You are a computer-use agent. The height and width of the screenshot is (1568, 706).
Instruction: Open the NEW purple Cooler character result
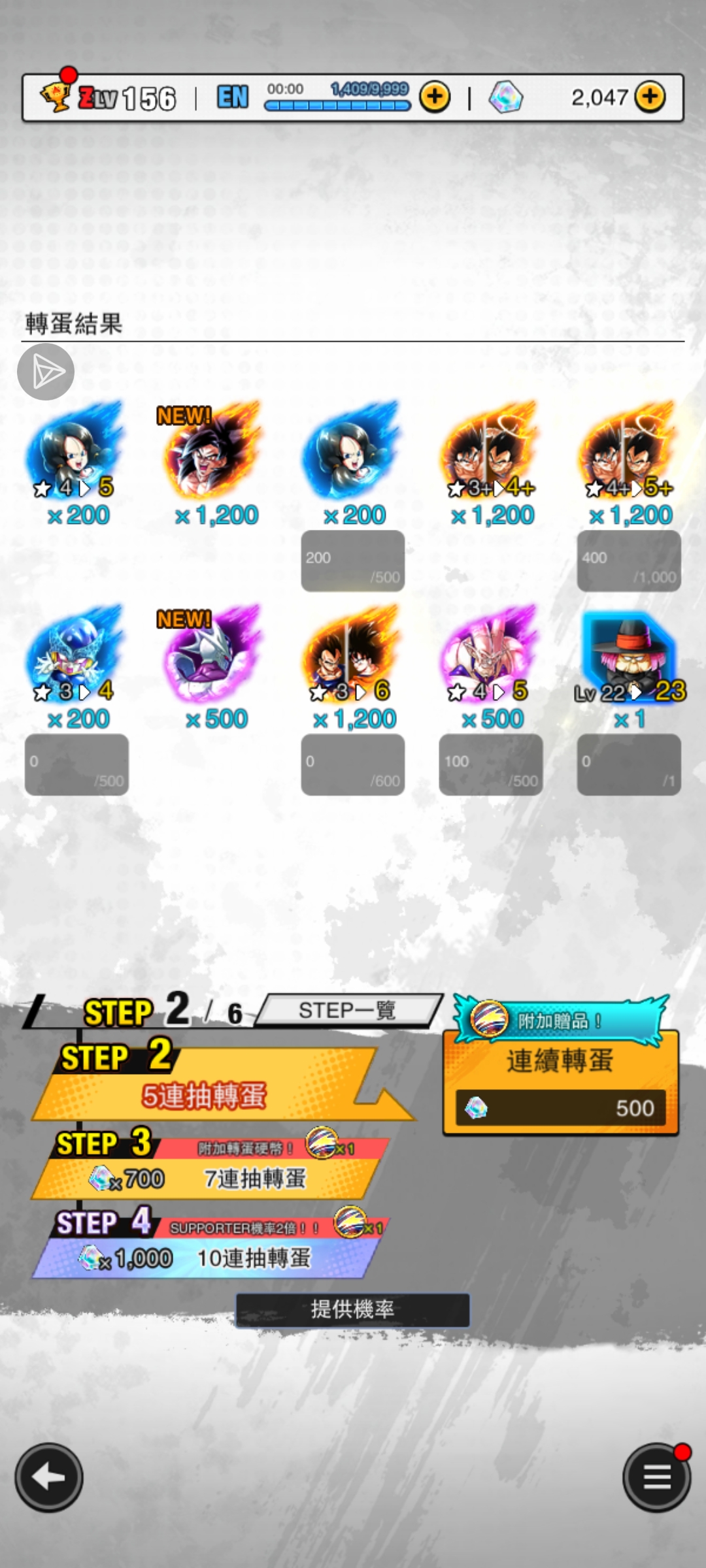[215, 655]
